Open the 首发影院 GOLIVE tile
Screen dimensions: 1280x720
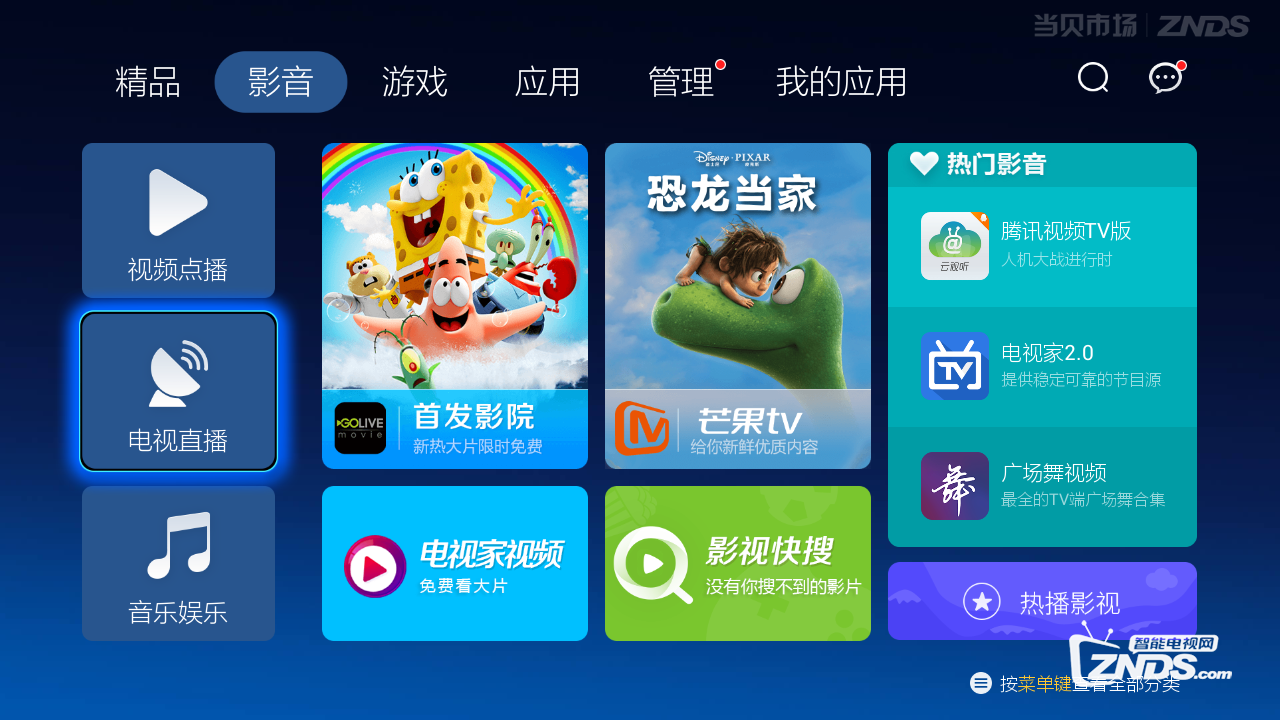pyautogui.click(x=455, y=306)
